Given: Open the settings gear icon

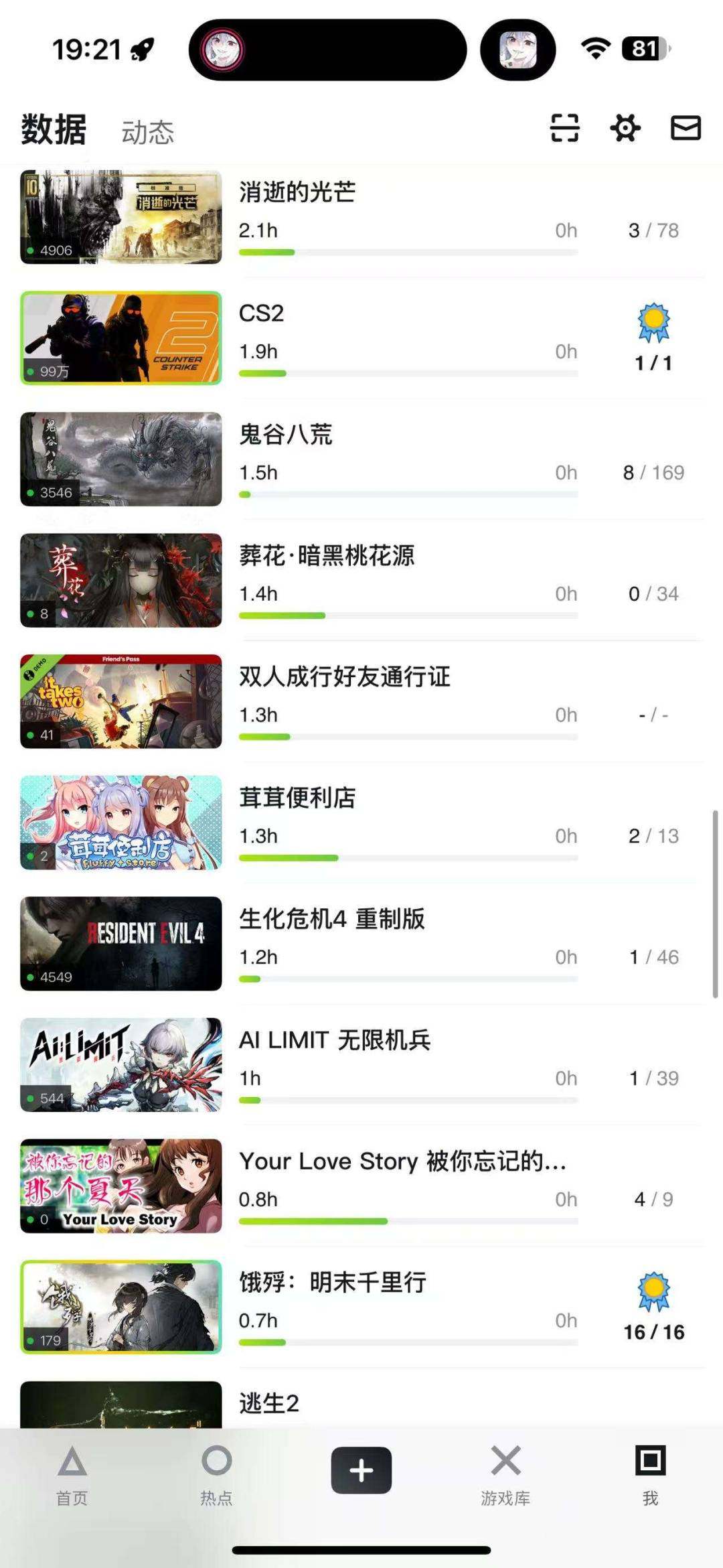Looking at the screenshot, I should pos(625,128).
